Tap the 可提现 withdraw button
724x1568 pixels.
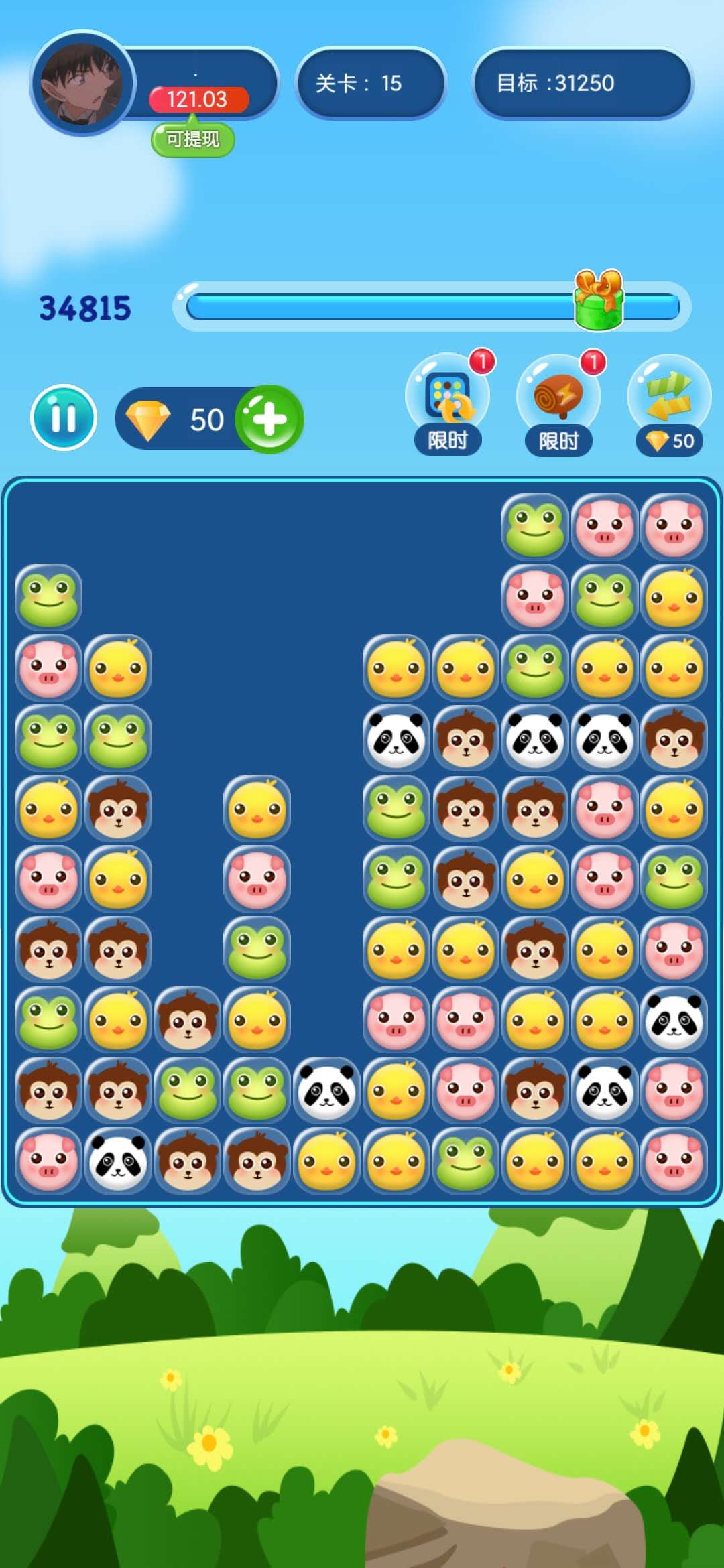193,139
